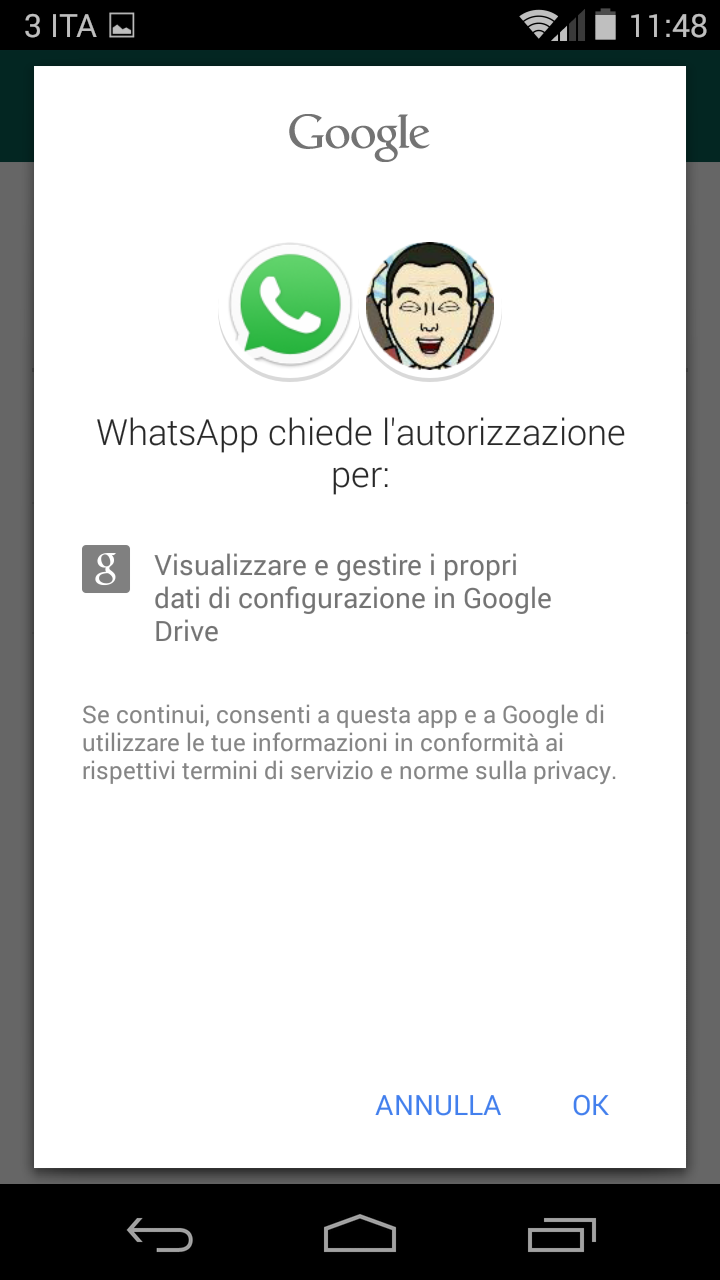This screenshot has width=720, height=1280.
Task: Confirm the WhatsApp authorization with OK
Action: coord(590,1105)
